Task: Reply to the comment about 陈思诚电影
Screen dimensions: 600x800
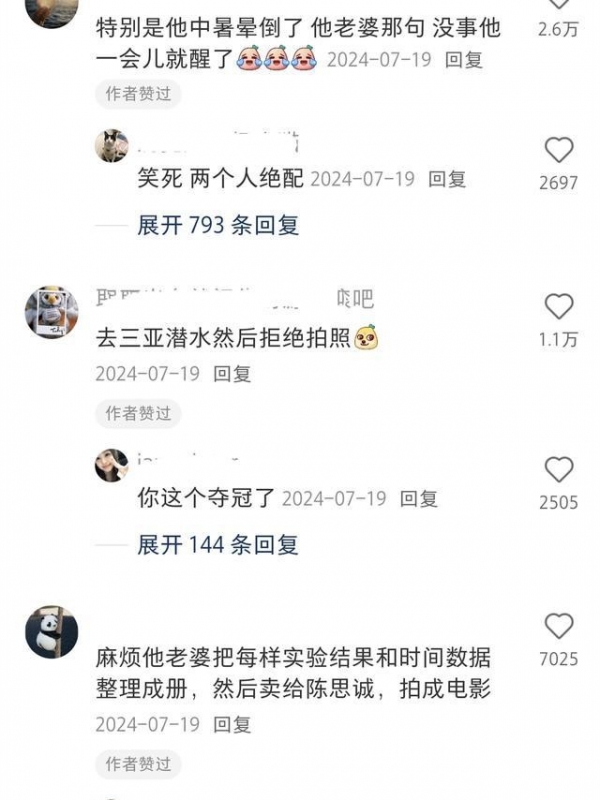Action: coord(233,723)
